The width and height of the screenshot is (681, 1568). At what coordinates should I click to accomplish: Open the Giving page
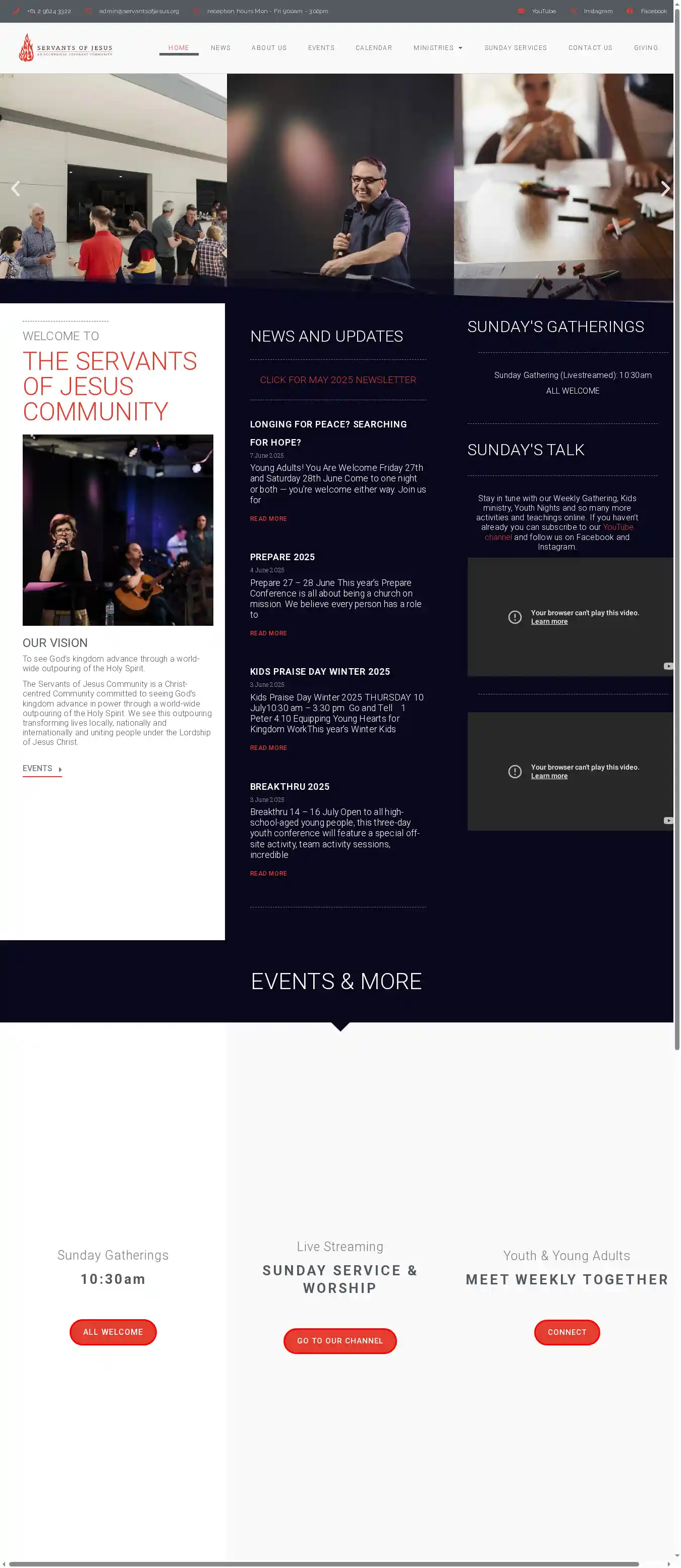click(645, 47)
